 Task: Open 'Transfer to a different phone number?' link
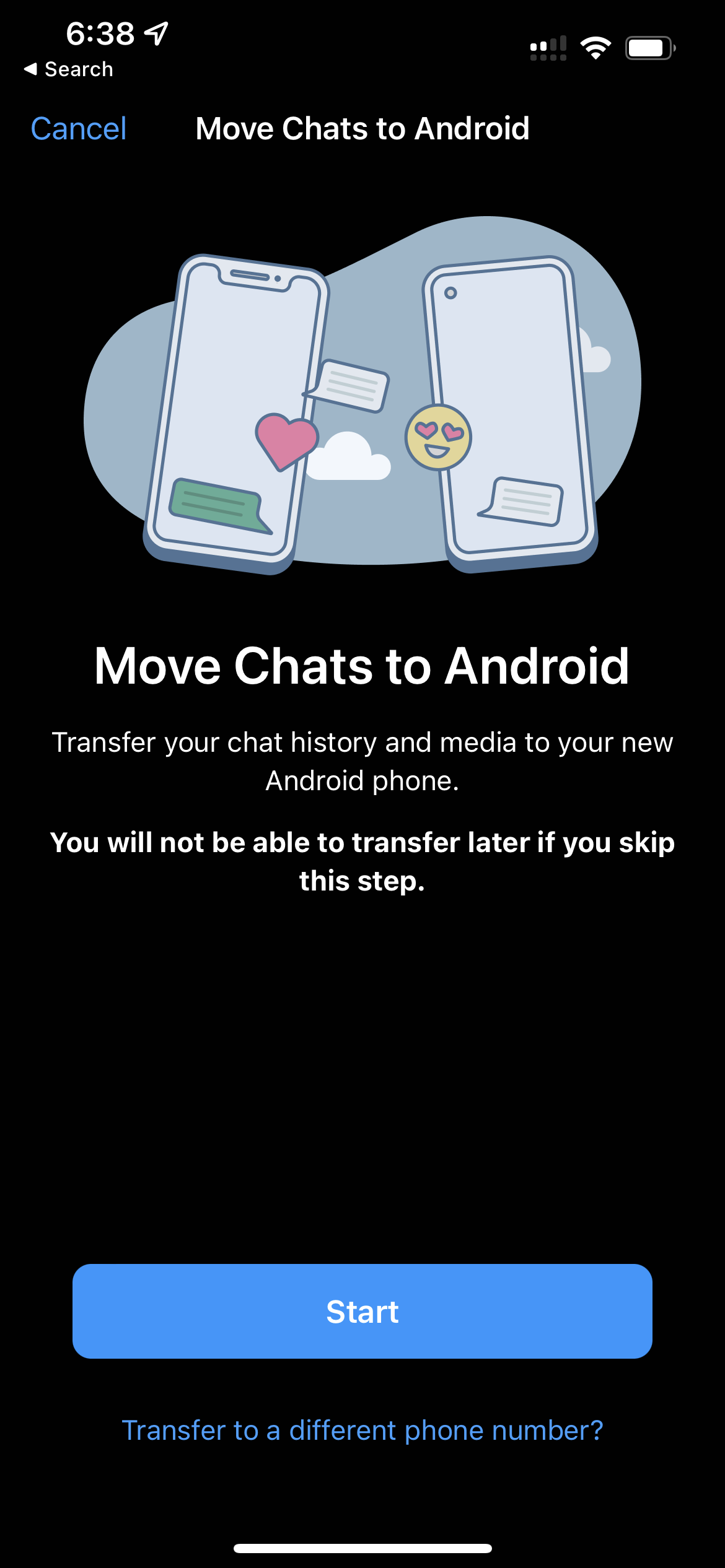point(362,1431)
